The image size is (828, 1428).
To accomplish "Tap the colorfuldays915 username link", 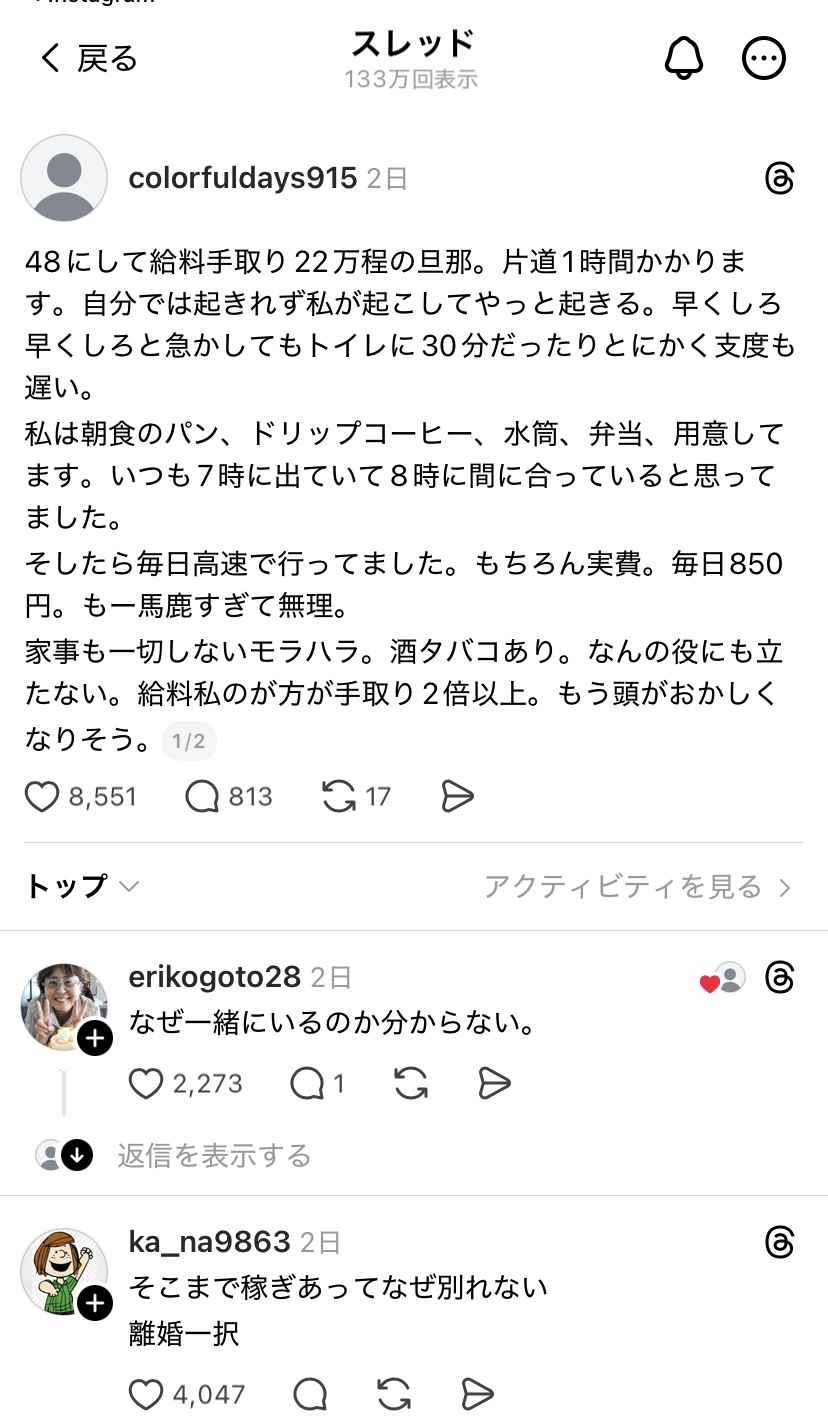I will 242,178.
